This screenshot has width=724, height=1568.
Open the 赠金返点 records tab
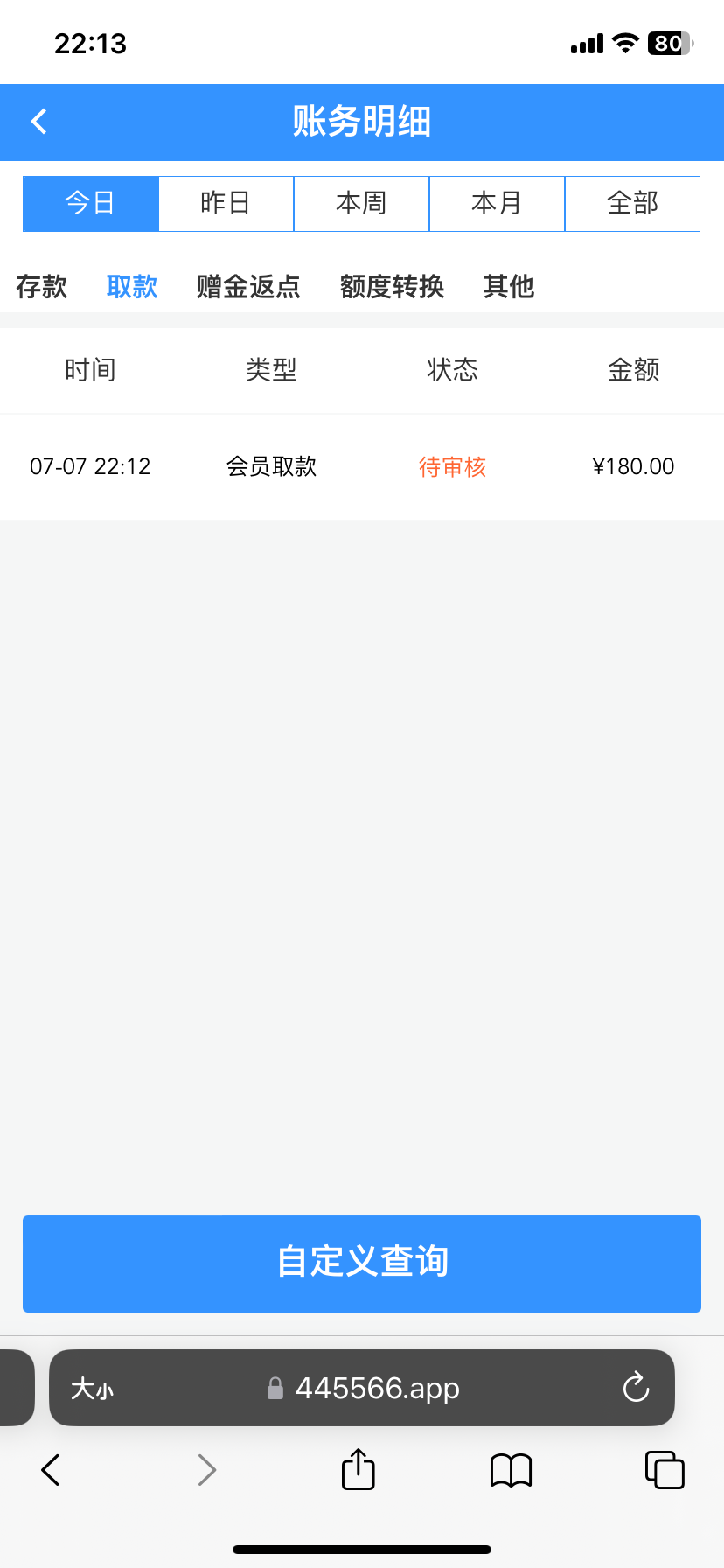click(247, 287)
